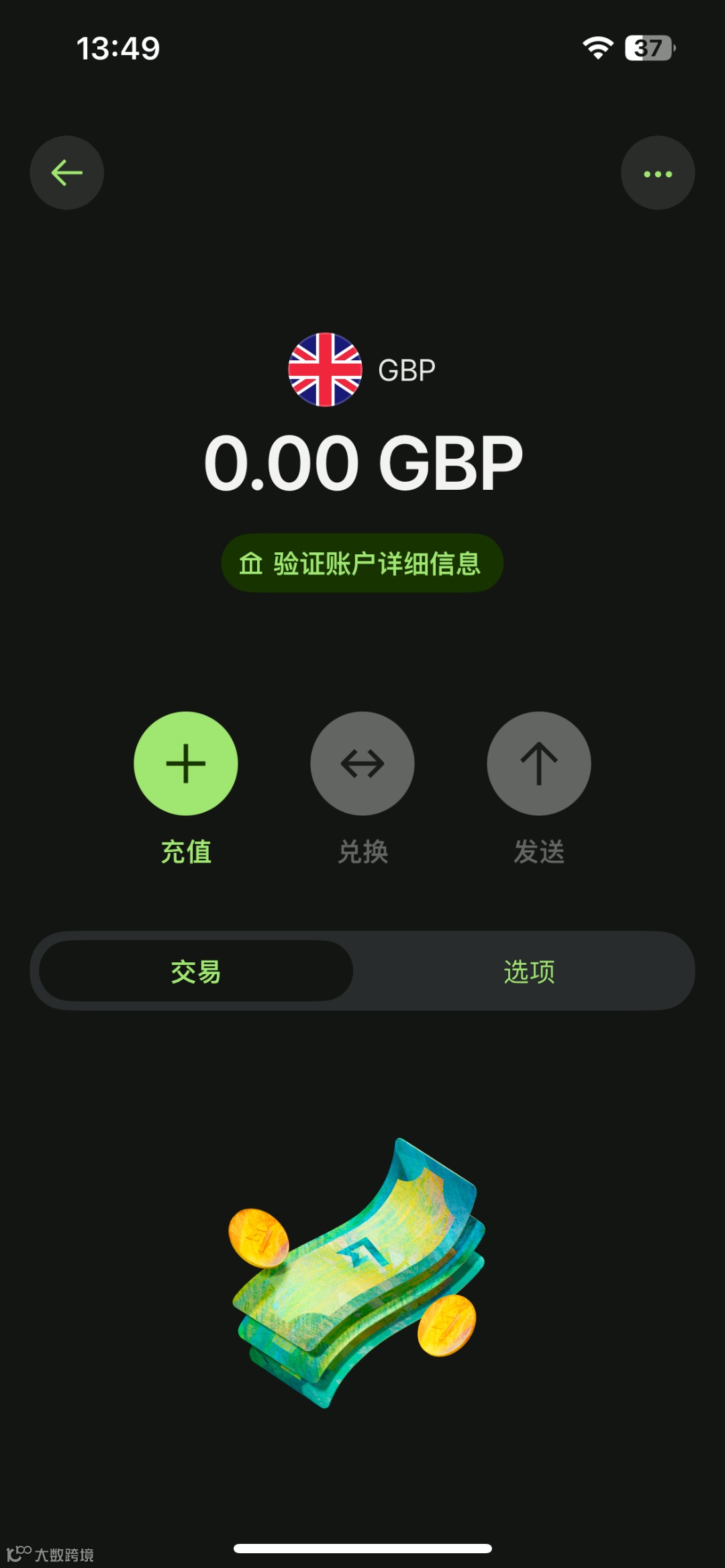
Task: Go back using the arrow button
Action: pos(66,173)
